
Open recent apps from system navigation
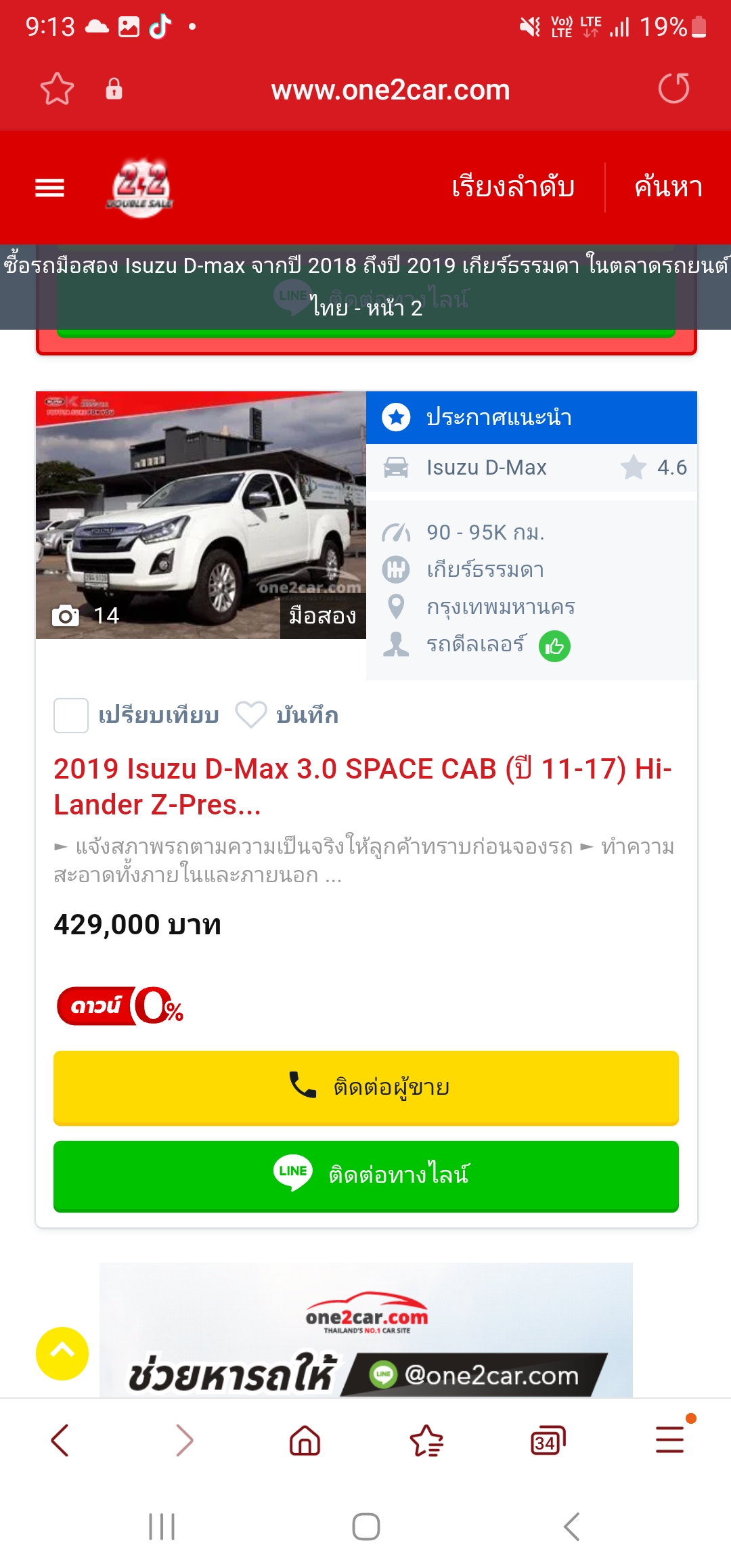pyautogui.click(x=162, y=1527)
